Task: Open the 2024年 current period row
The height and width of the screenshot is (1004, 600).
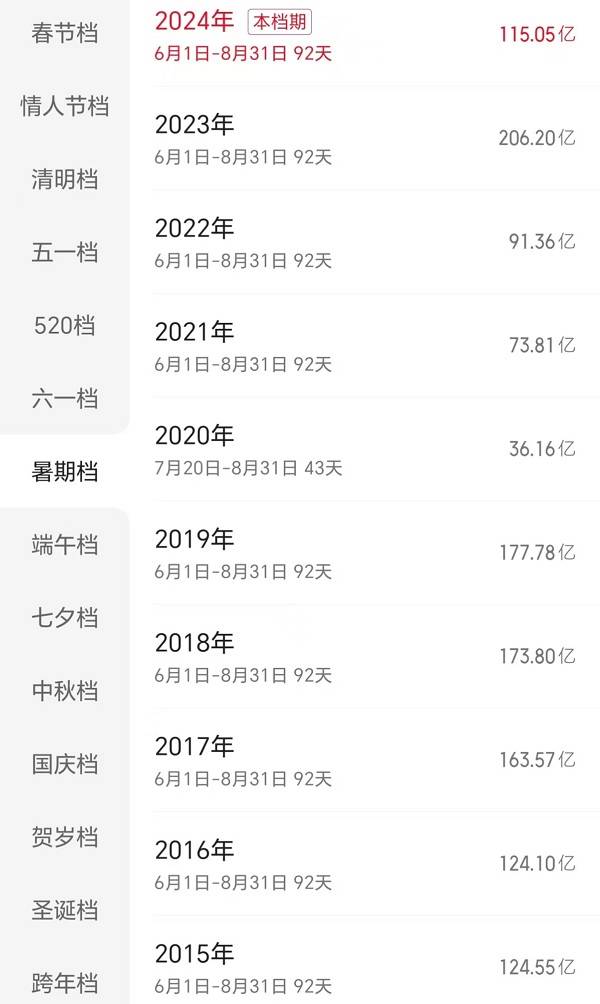Action: click(365, 35)
